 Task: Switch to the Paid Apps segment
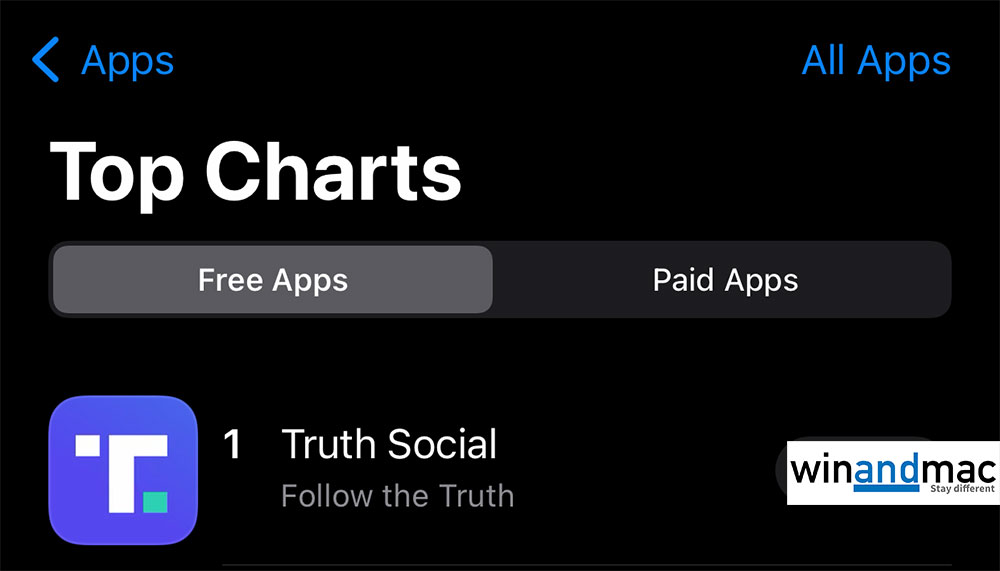pyautogui.click(x=725, y=280)
